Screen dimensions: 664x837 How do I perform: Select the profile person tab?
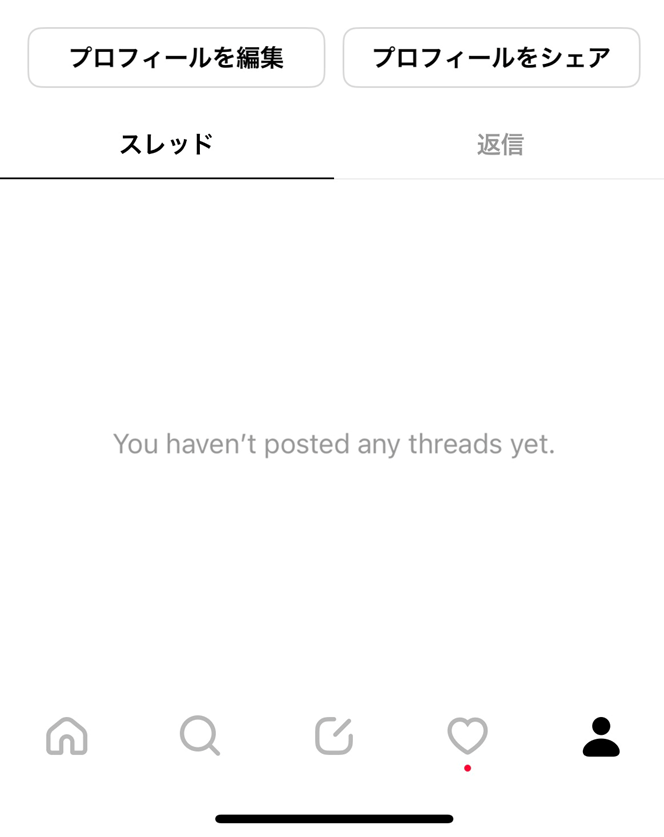[601, 737]
